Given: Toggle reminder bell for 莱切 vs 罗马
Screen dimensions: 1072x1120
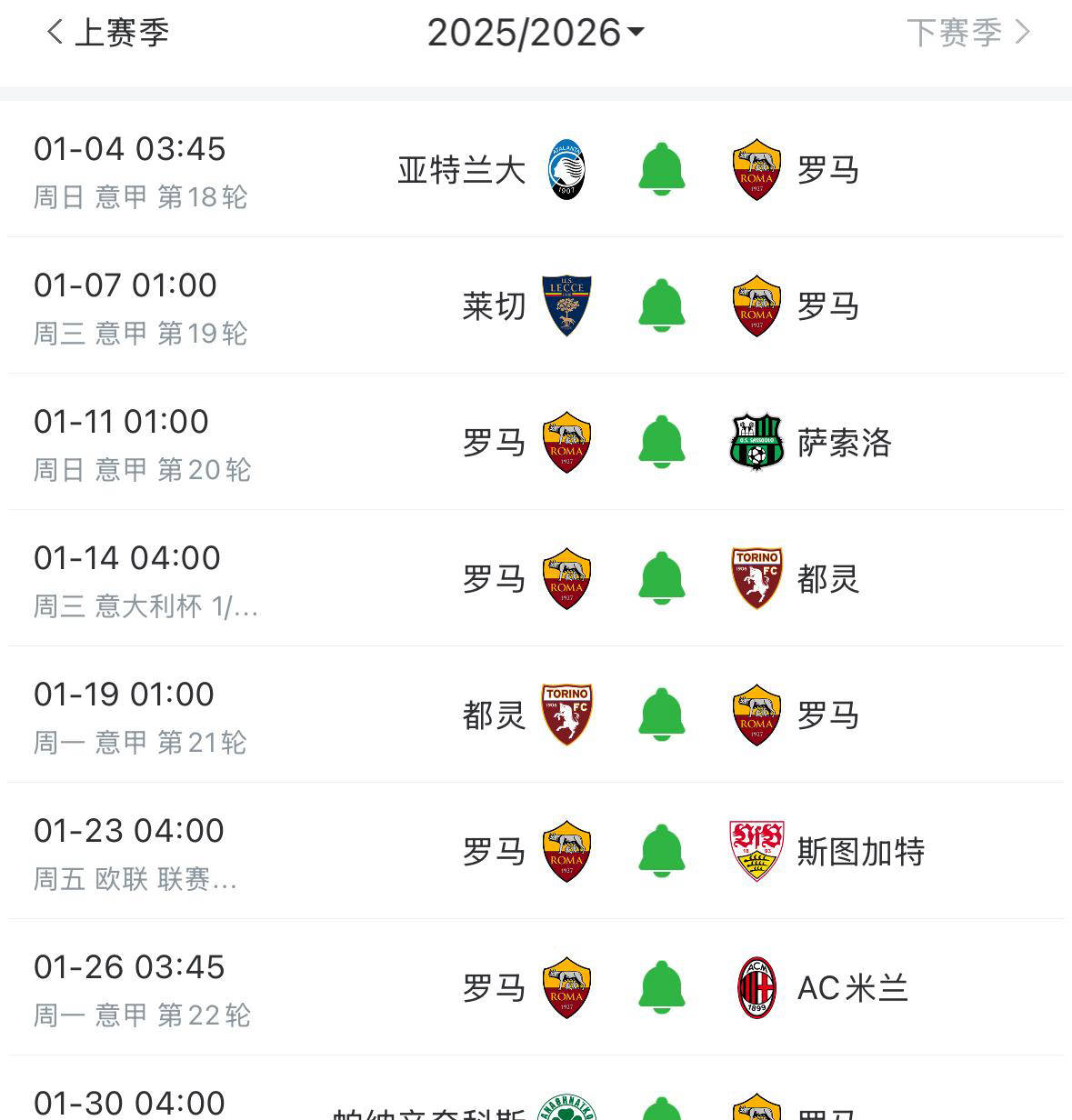Looking at the screenshot, I should [661, 305].
